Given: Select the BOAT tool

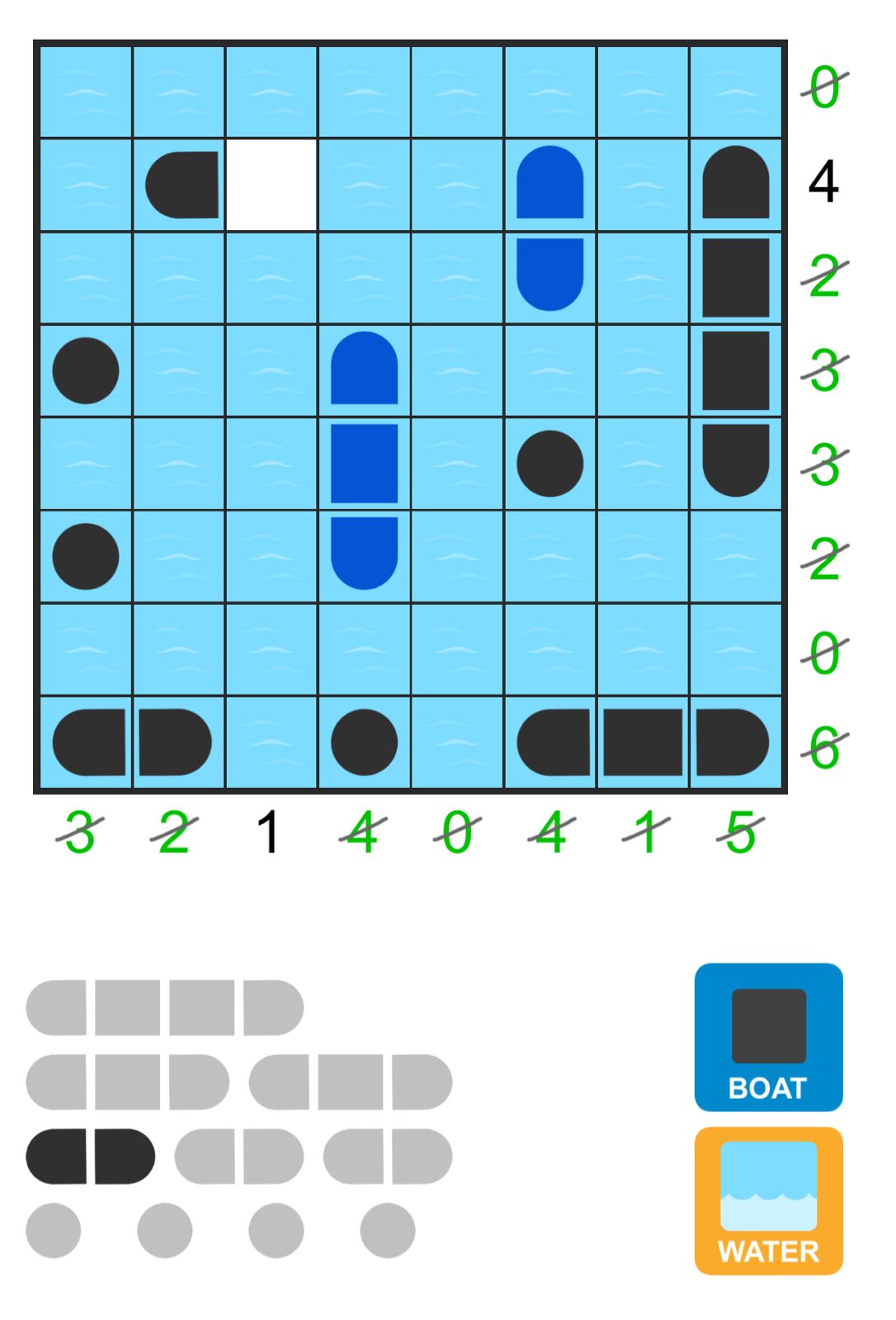Looking at the screenshot, I should tap(768, 1037).
